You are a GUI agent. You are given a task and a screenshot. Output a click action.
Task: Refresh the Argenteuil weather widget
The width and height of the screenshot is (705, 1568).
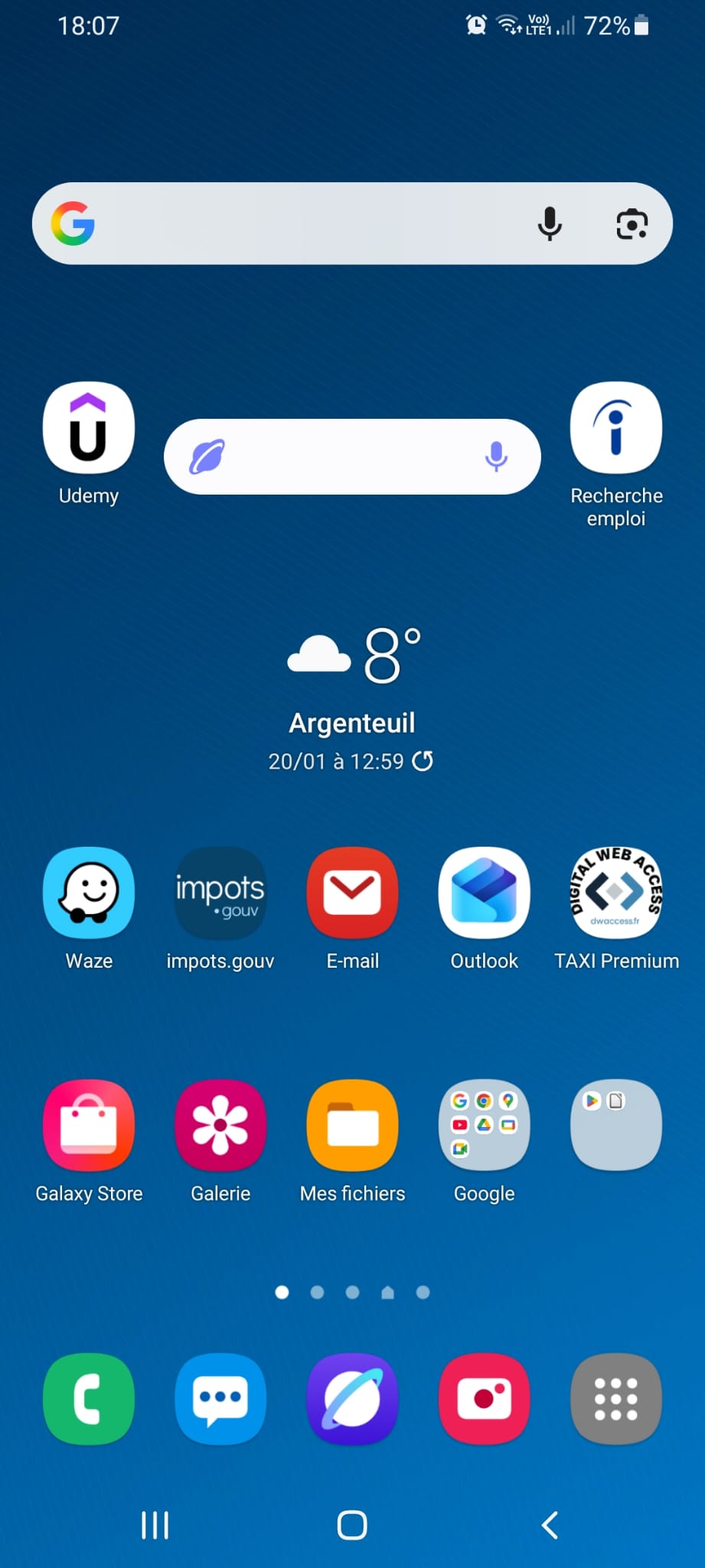point(423,762)
